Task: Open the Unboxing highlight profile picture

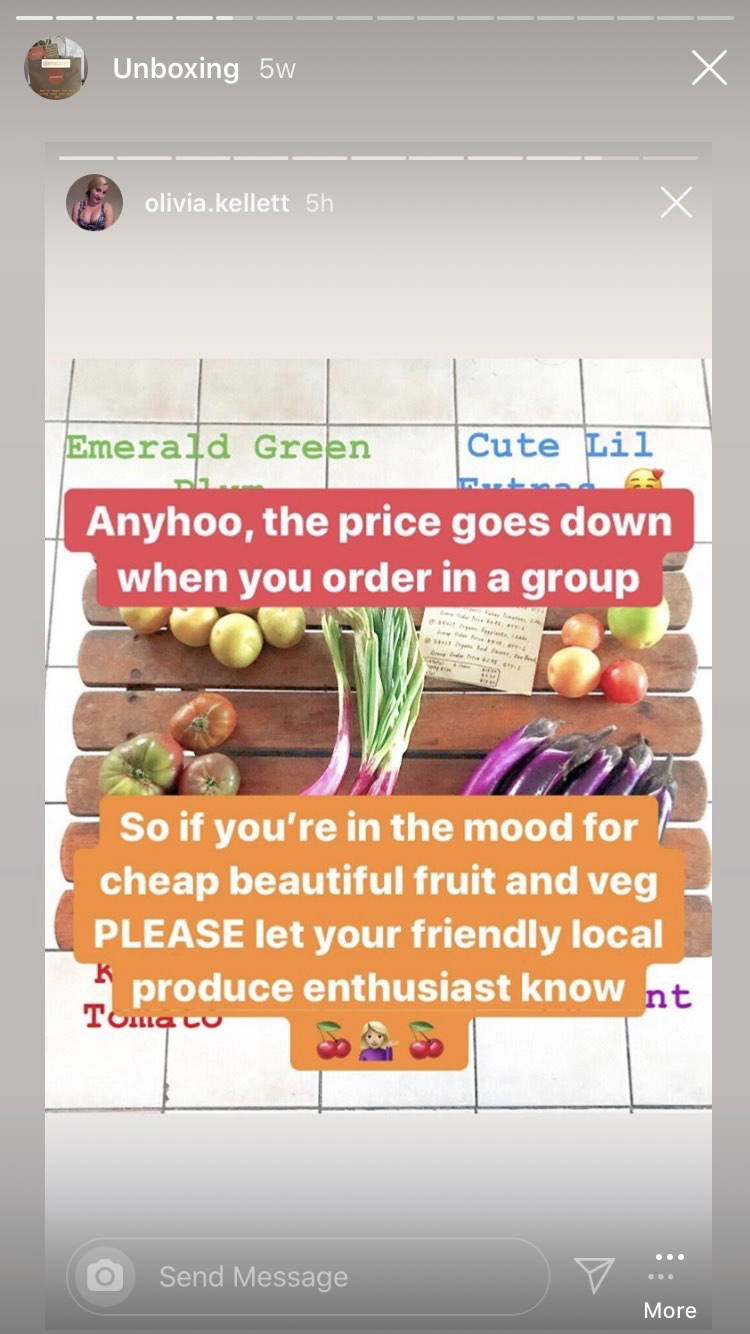Action: [x=56, y=68]
